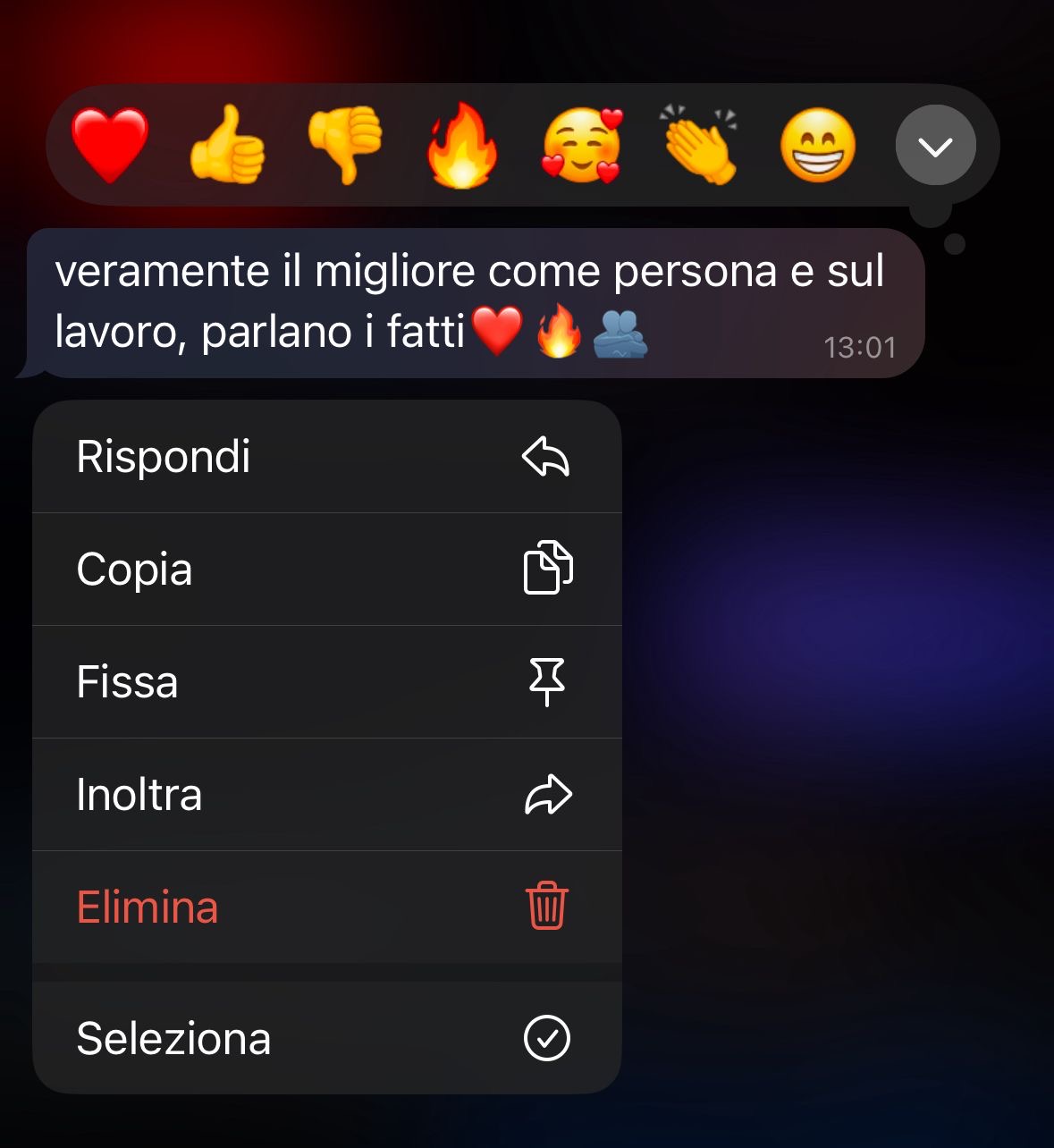Tap Seleziona to select the message

327,1038
